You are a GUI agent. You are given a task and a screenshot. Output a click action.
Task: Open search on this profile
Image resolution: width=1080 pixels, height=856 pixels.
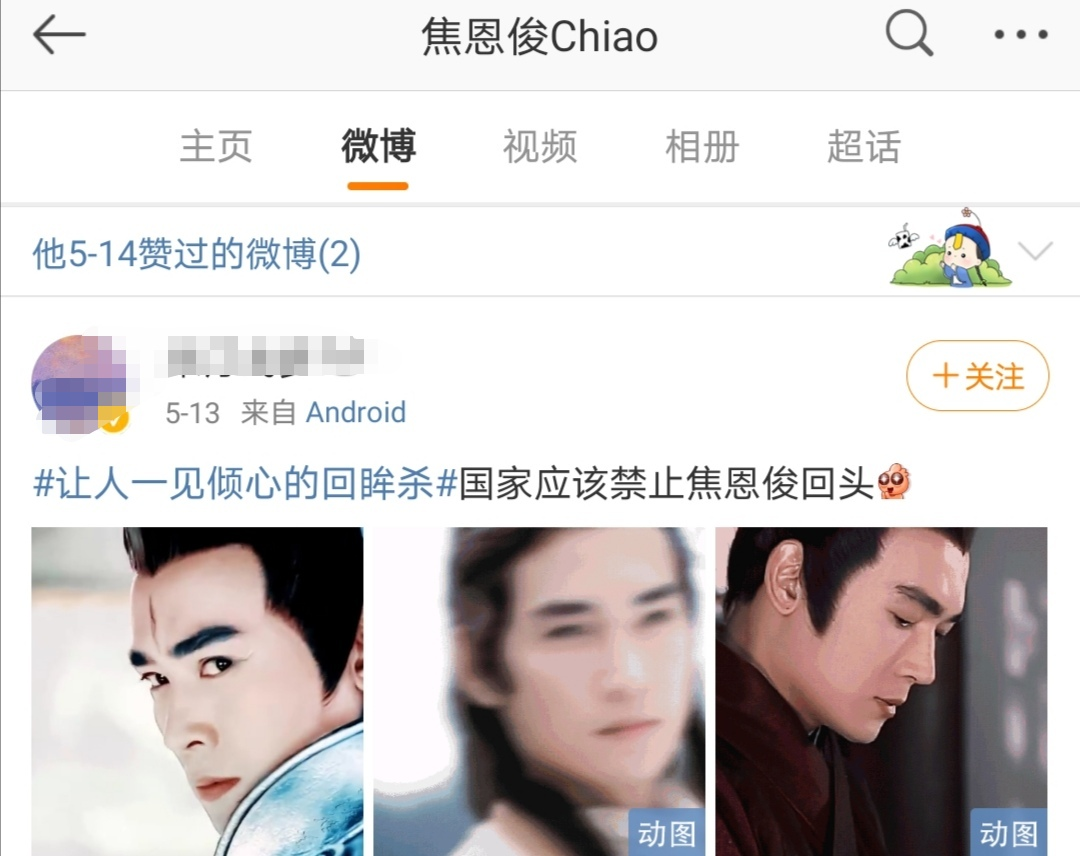pos(908,36)
